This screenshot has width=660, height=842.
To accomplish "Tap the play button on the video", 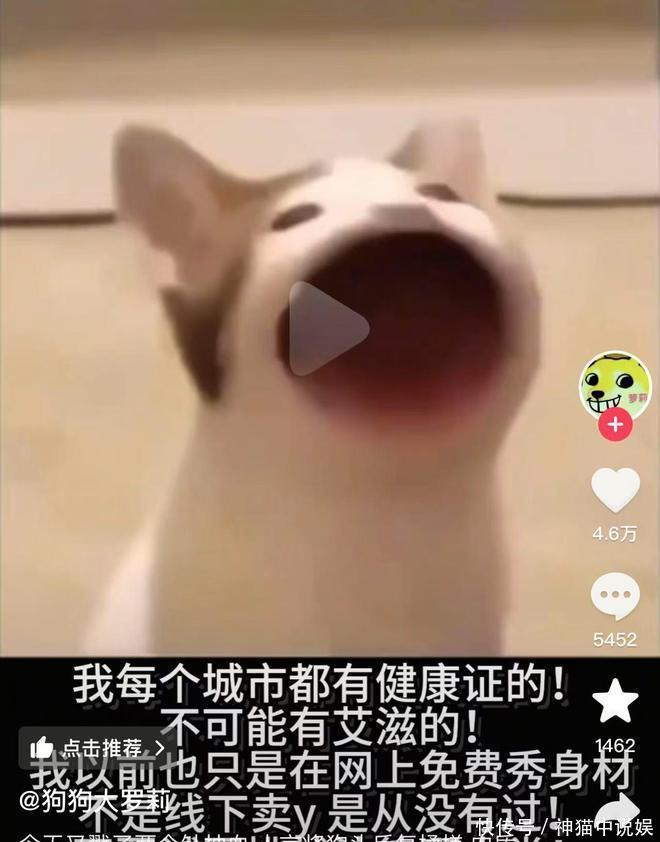I will click(x=329, y=329).
